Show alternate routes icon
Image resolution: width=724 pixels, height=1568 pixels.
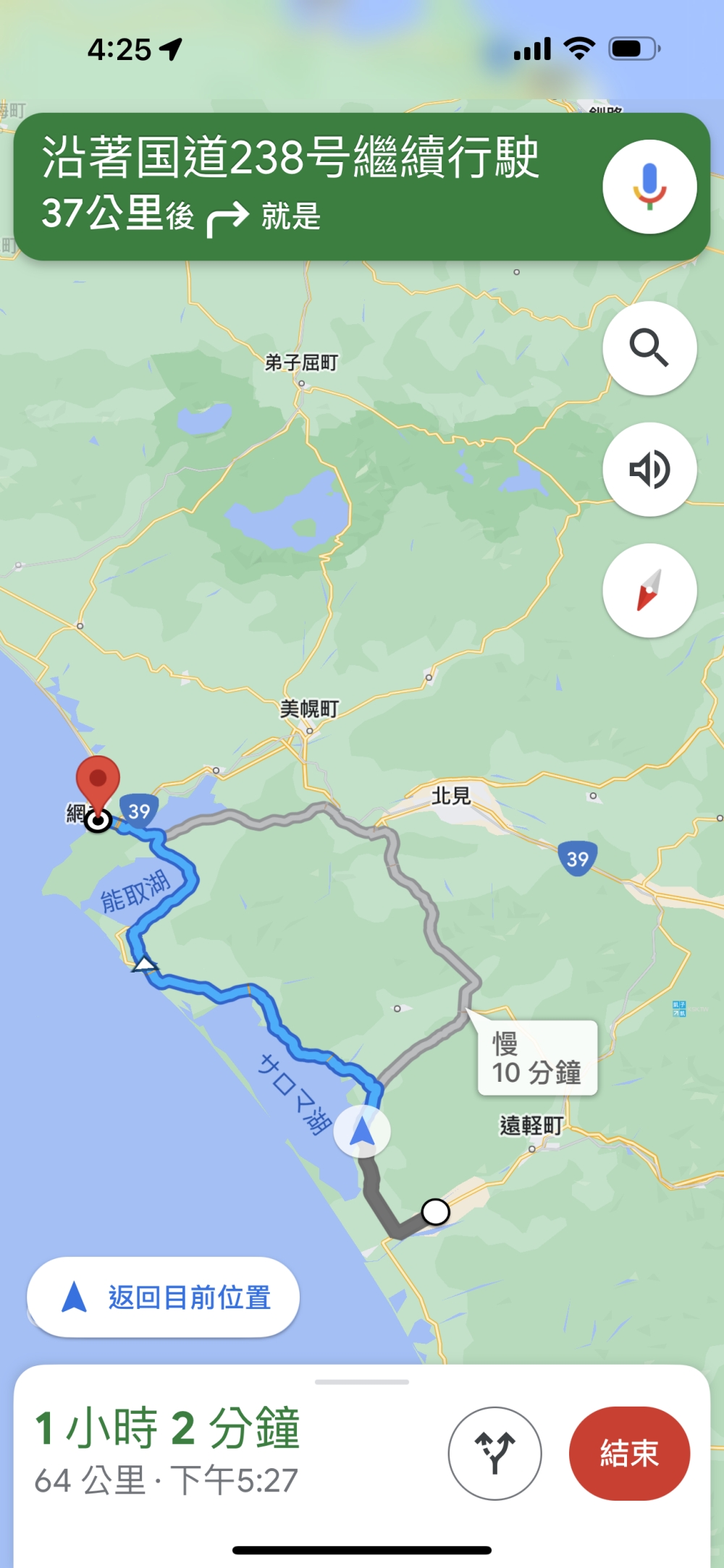click(494, 1453)
